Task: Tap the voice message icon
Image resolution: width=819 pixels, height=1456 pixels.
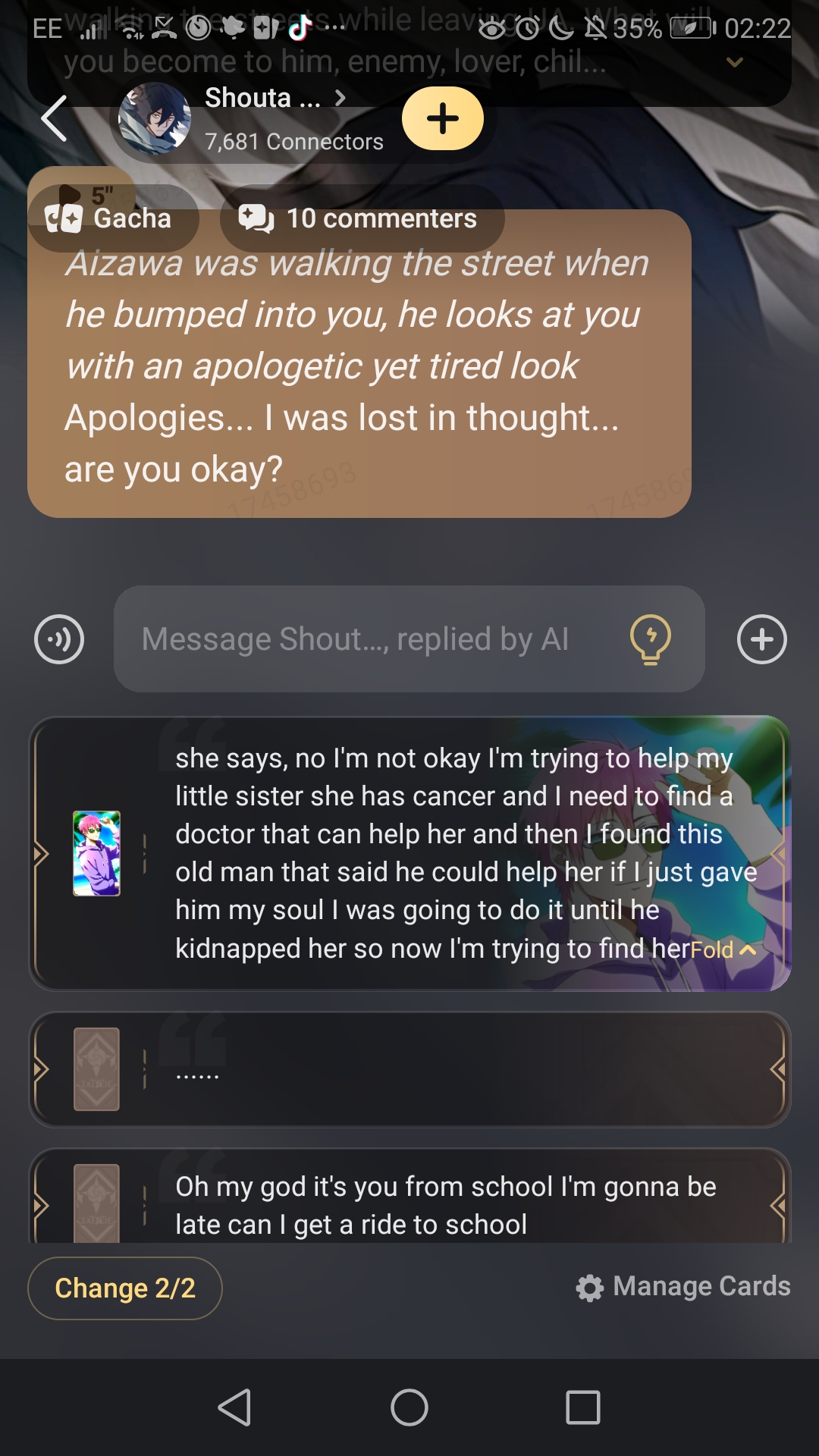Action: (x=59, y=639)
